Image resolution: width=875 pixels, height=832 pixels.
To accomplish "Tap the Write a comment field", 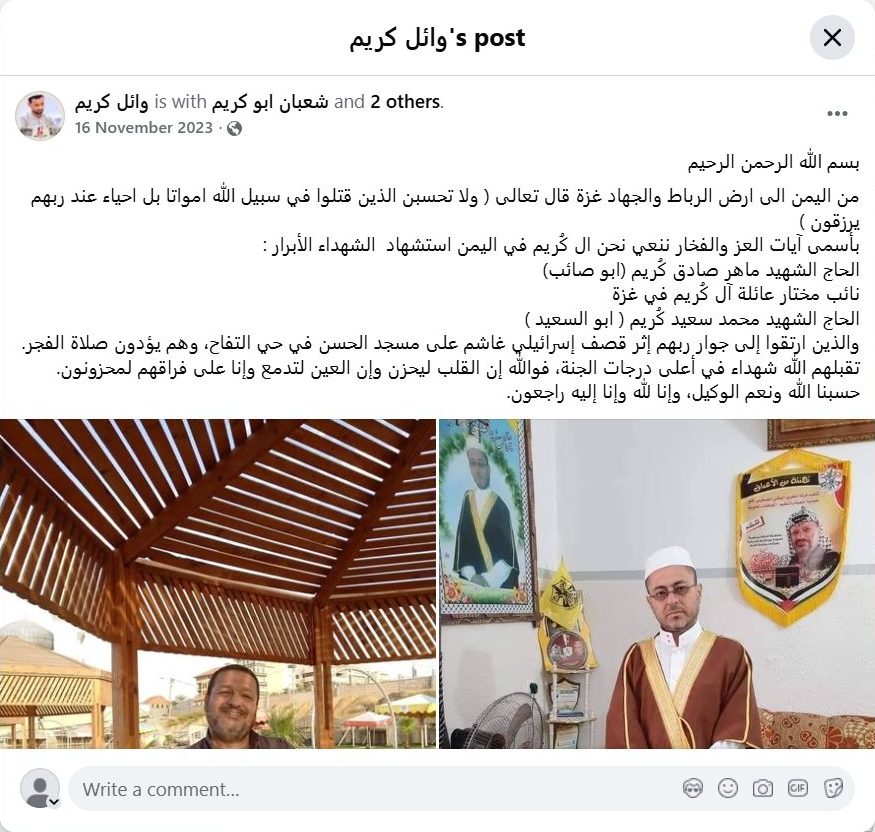I will click(x=370, y=789).
